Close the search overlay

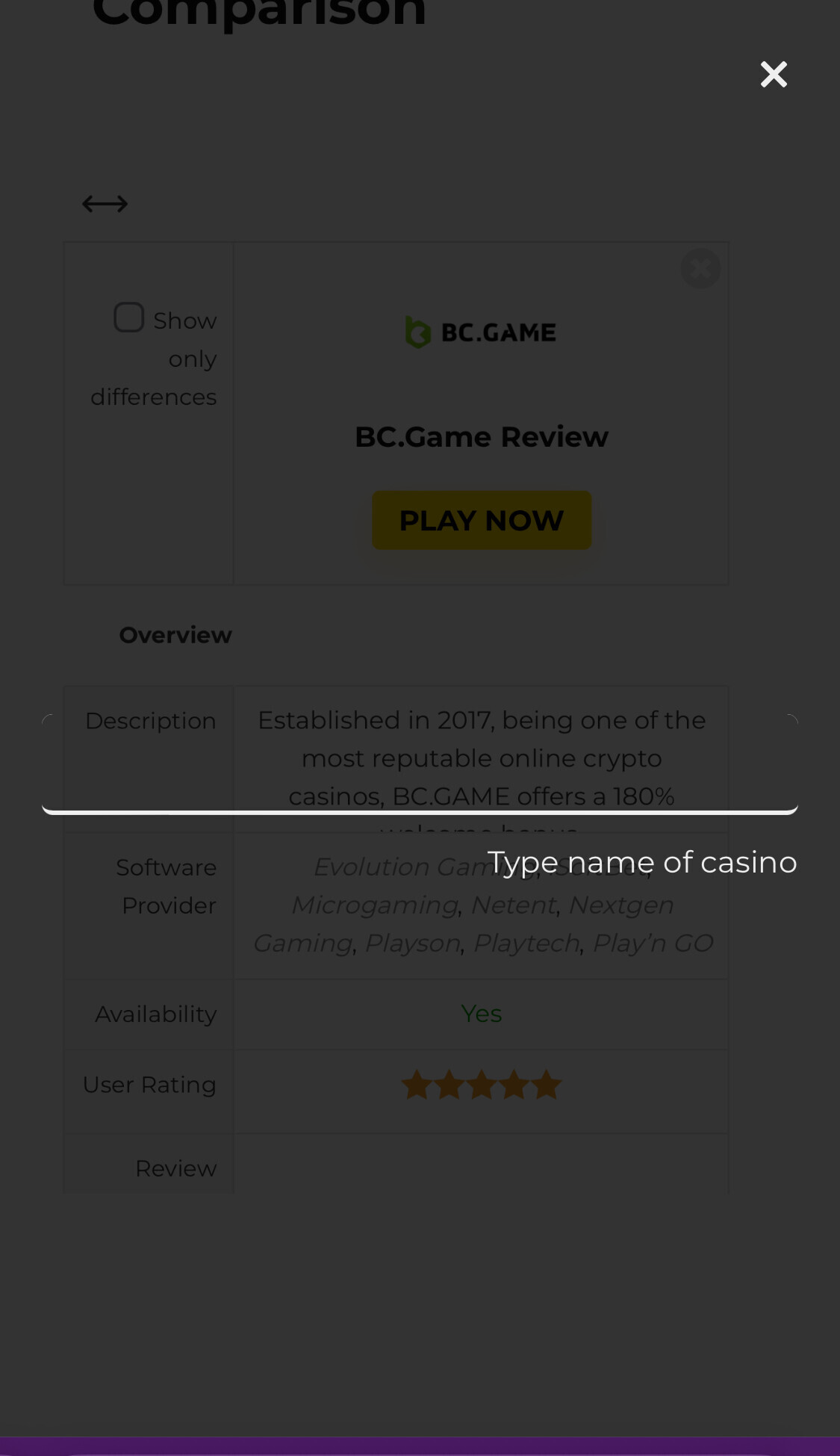pos(774,75)
